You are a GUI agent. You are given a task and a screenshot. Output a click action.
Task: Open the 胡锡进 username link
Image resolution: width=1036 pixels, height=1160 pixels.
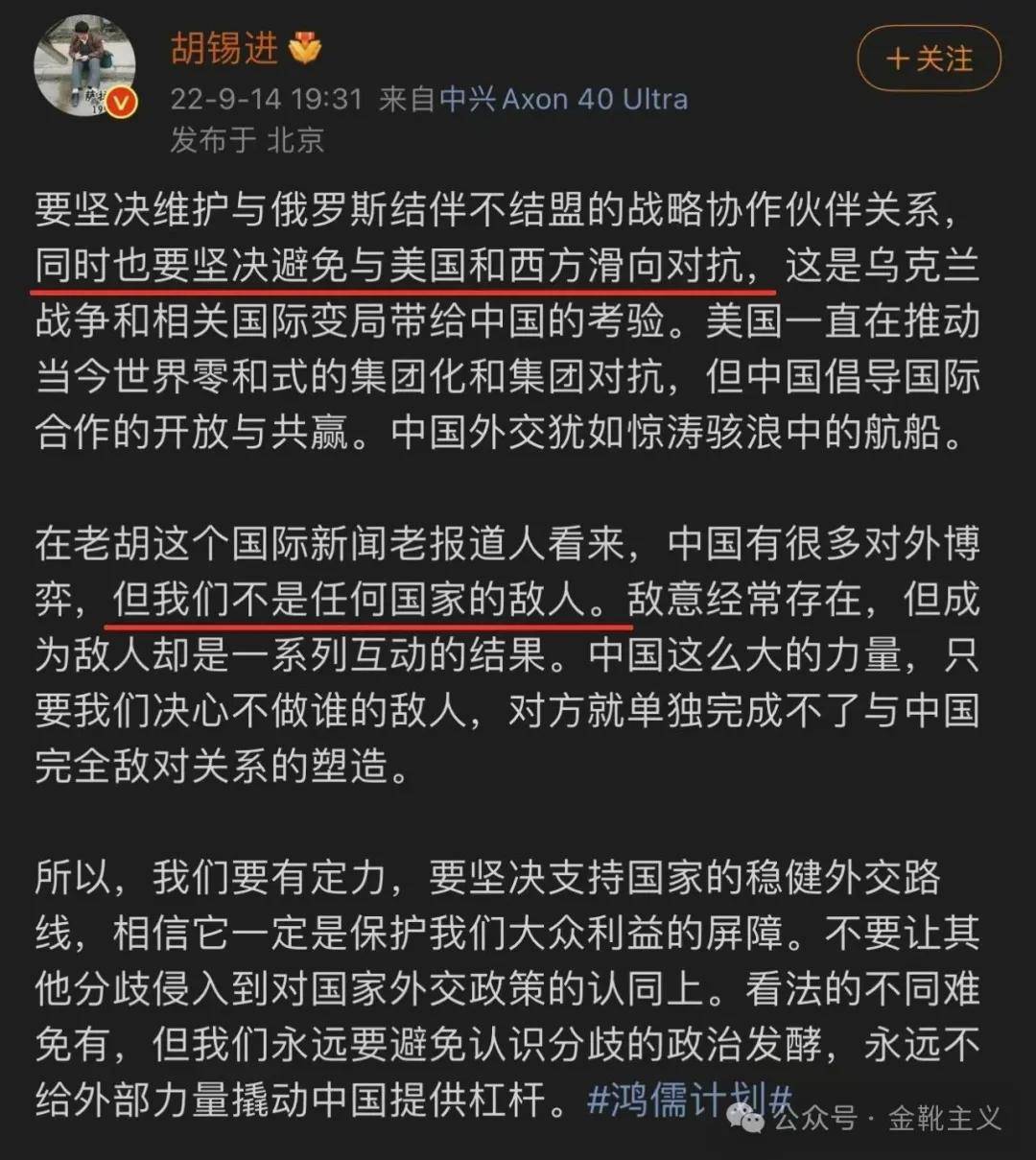(224, 48)
